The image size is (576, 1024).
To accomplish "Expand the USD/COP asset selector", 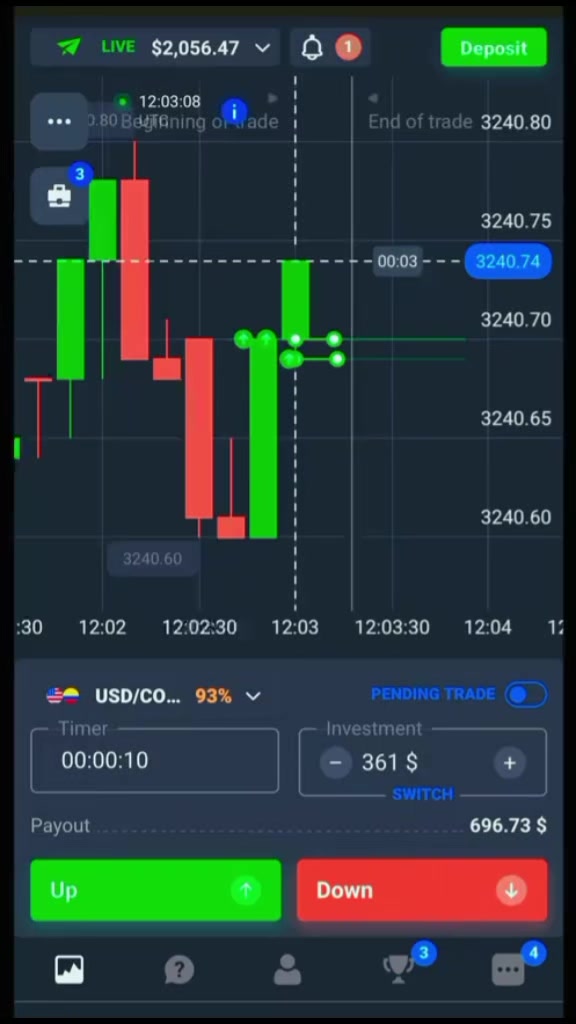I will click(x=154, y=696).
